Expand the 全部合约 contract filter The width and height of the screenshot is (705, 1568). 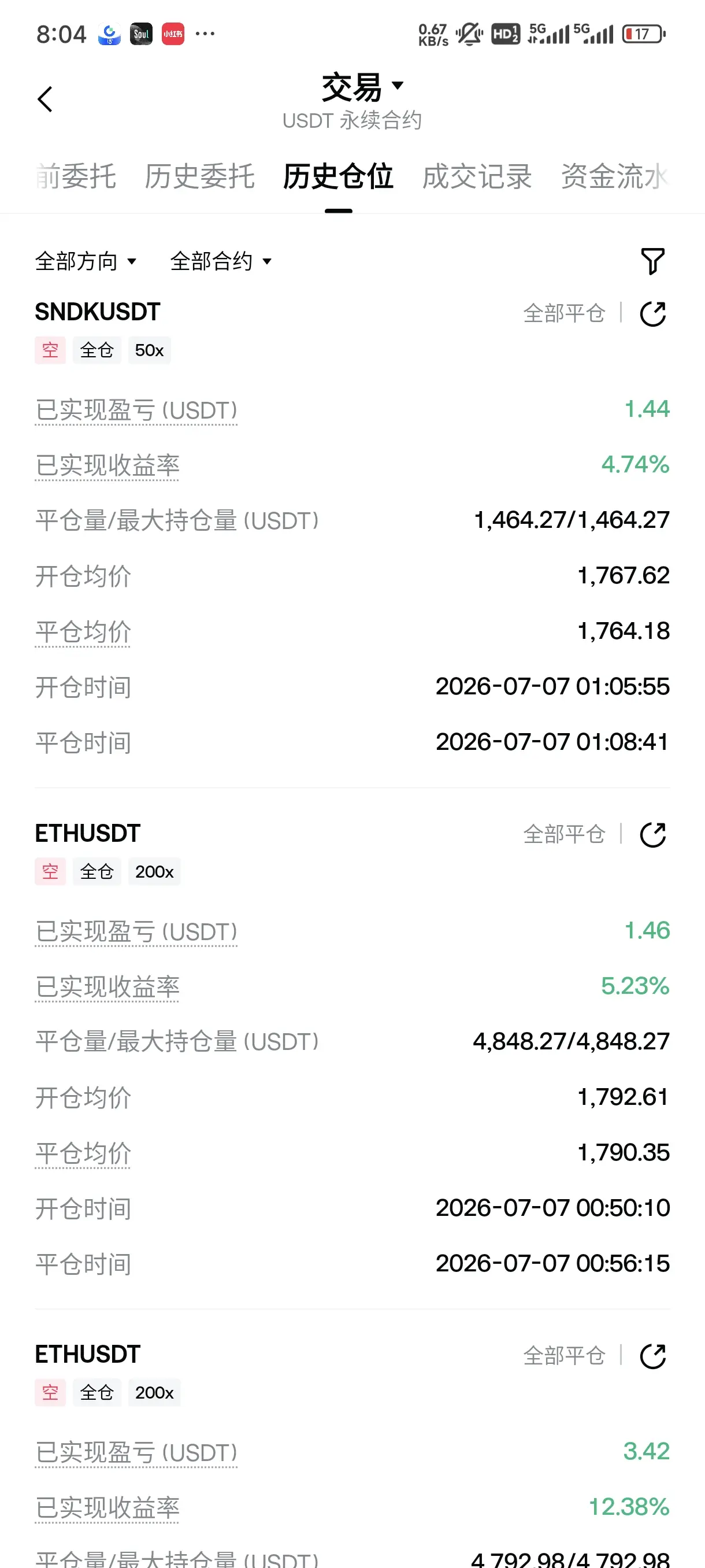221,261
